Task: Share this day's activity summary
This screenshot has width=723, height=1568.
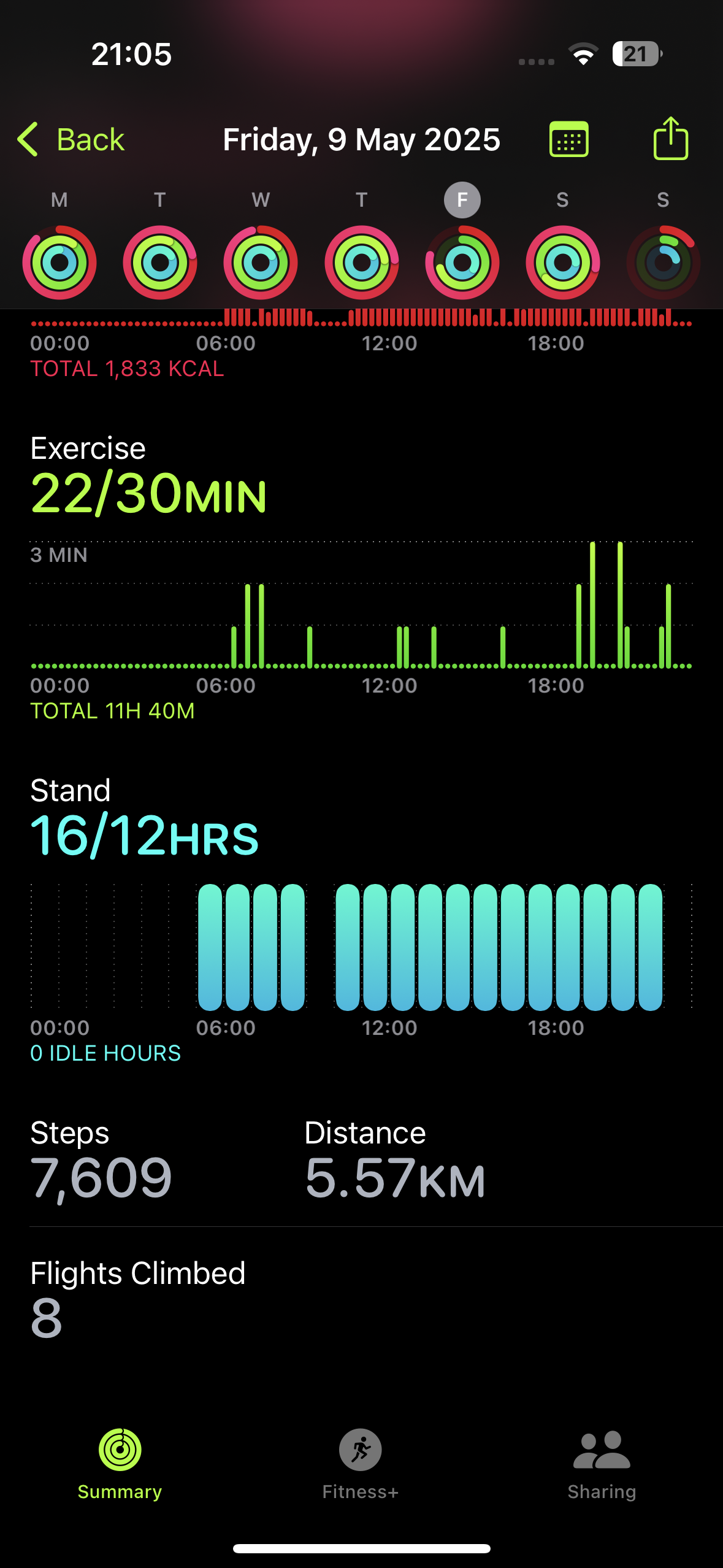Action: [671, 139]
